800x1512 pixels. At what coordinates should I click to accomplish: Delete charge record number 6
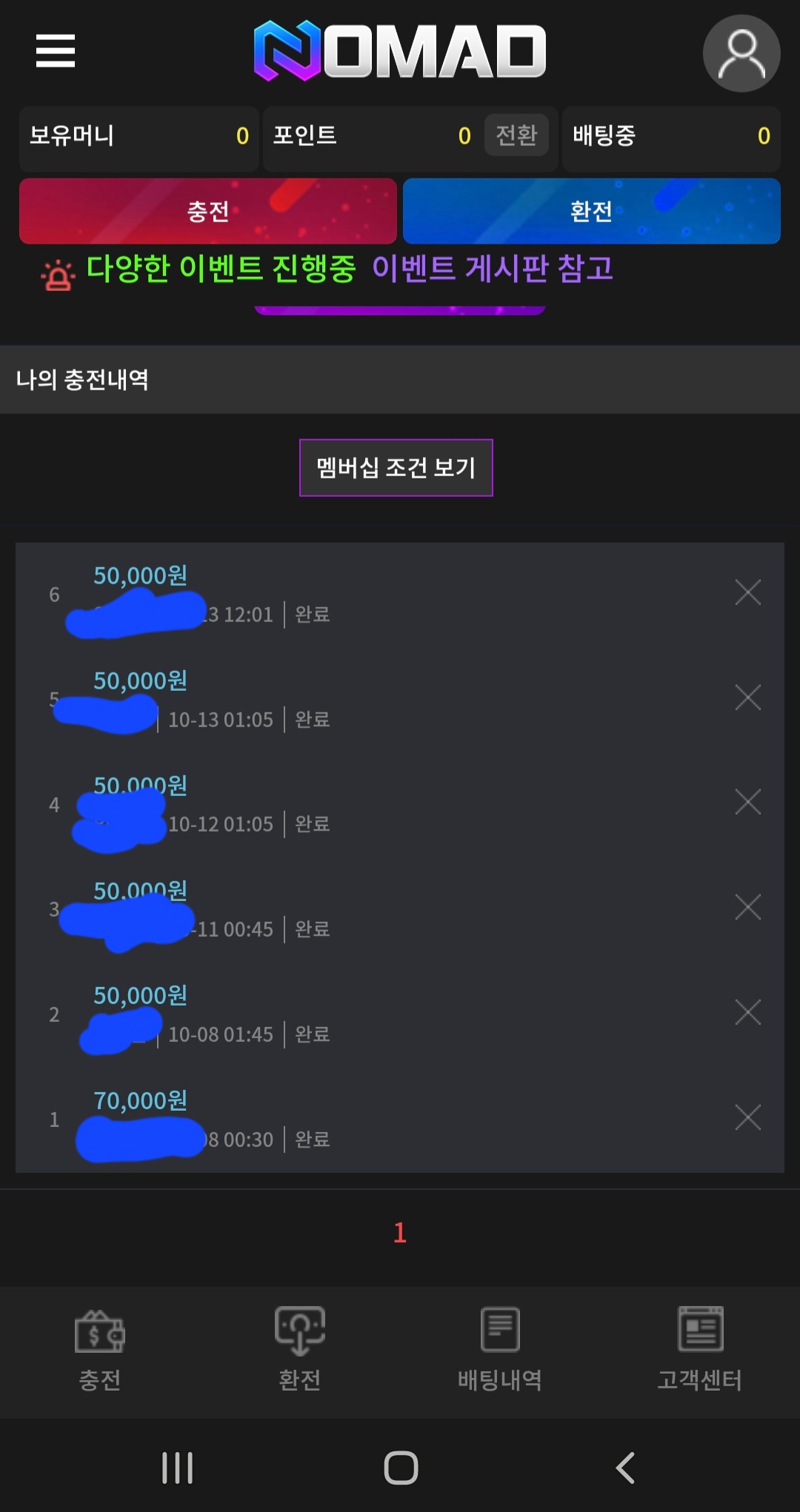pyautogui.click(x=747, y=592)
